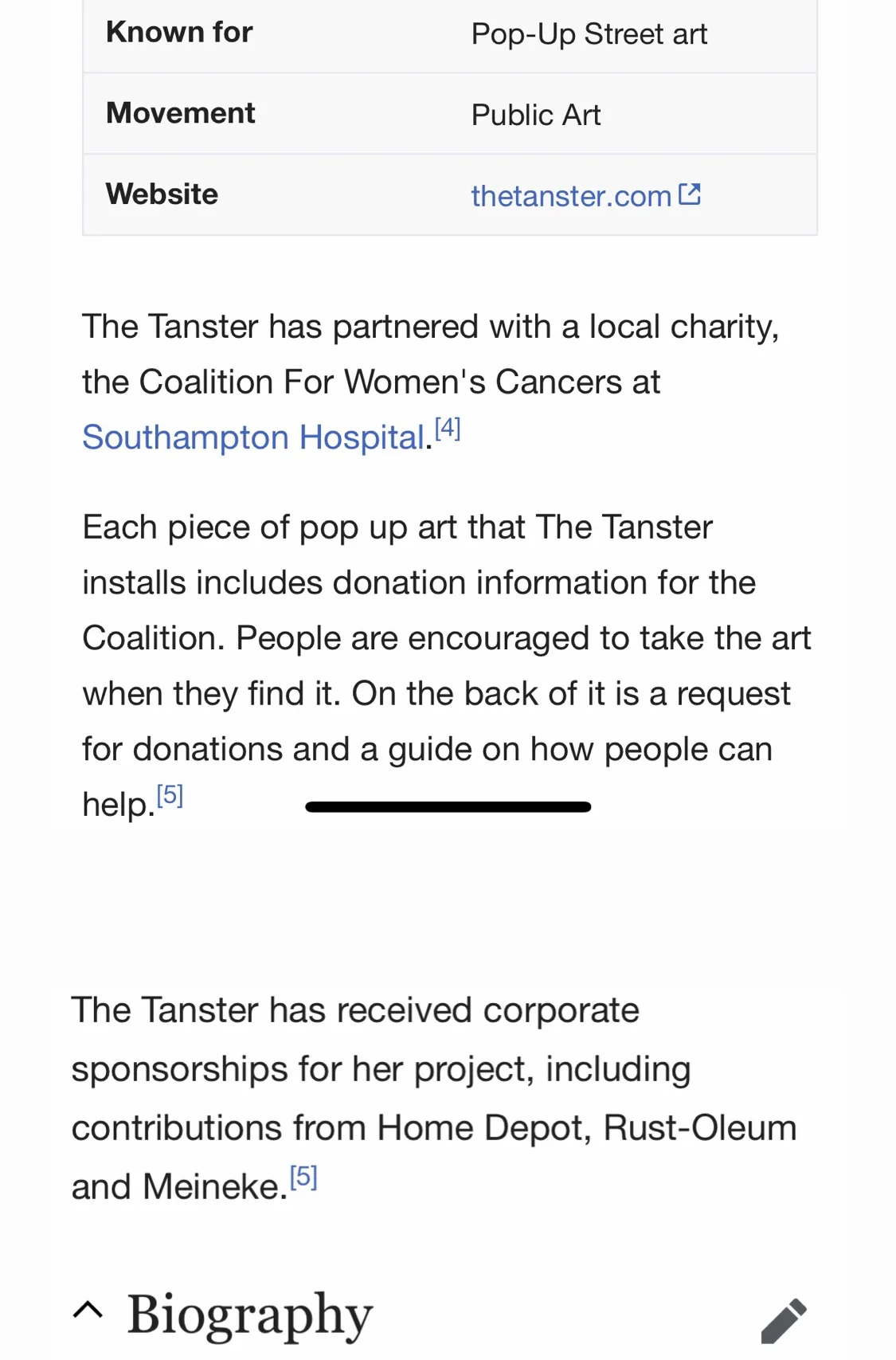Tap citation 5 after the word help
The image size is (896, 1360).
tap(170, 796)
